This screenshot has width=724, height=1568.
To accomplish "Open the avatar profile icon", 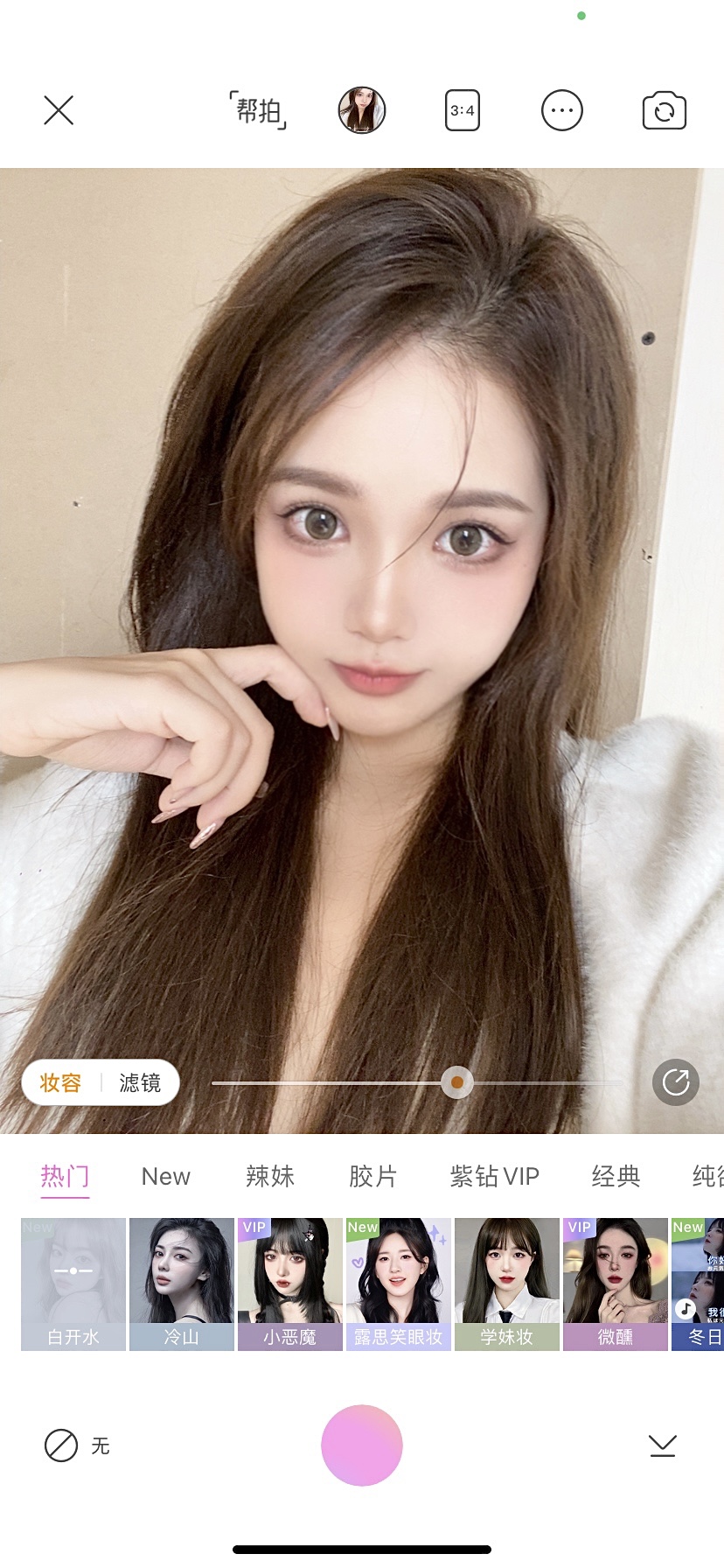I will (362, 111).
